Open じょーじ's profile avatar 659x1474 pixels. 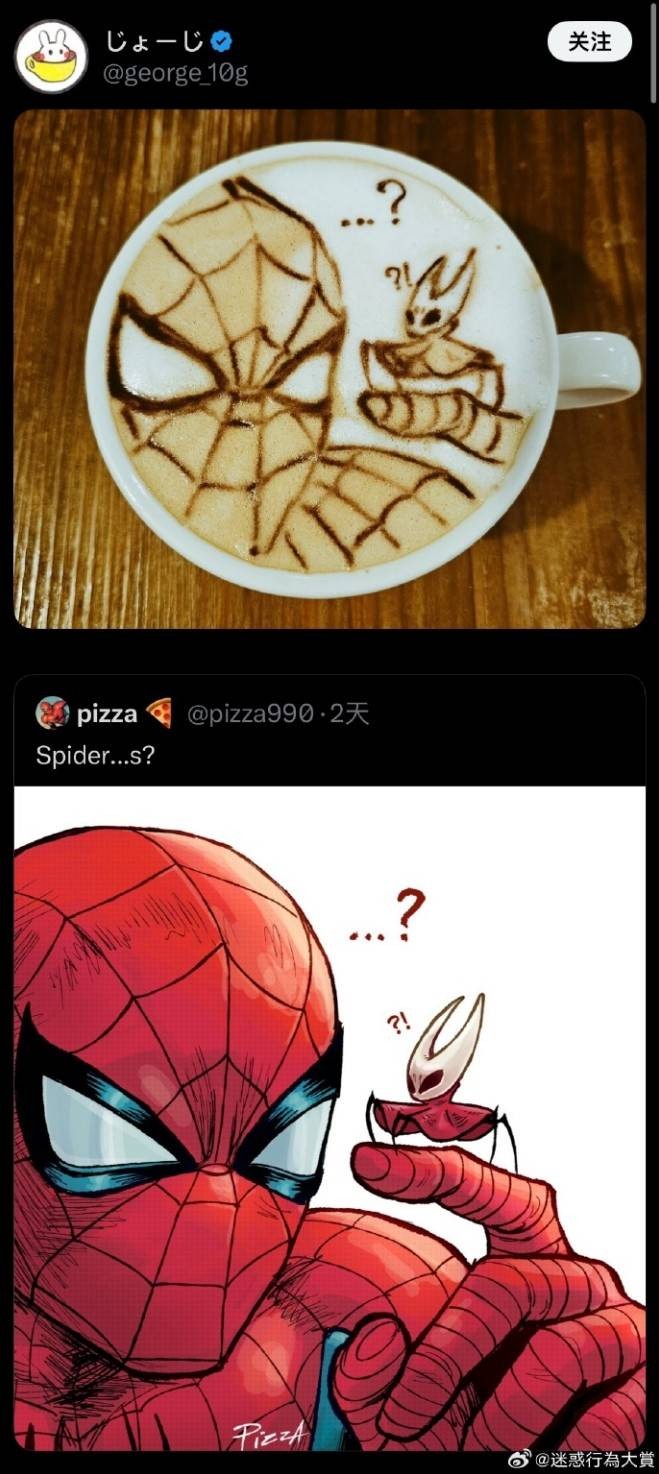51,57
